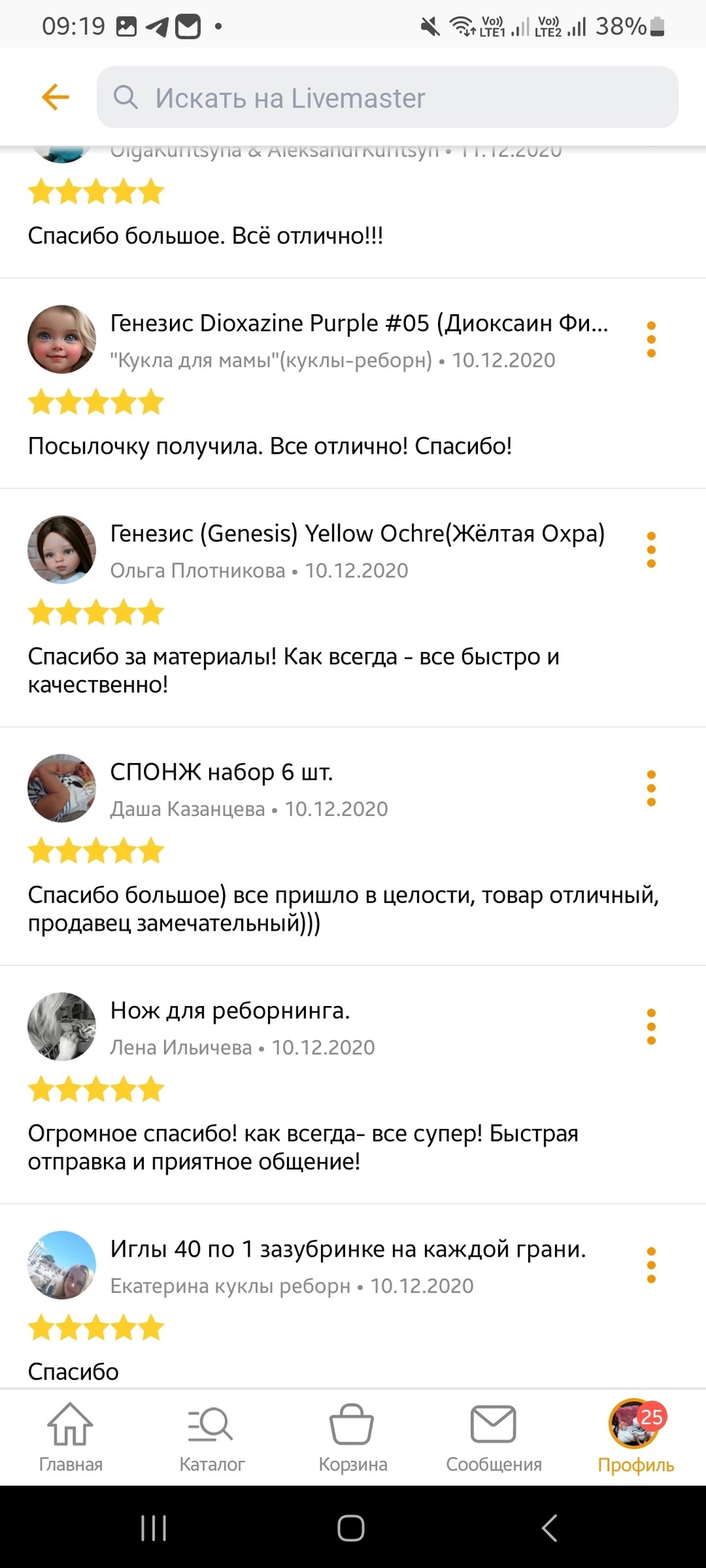Tap the Livemaster search field
This screenshot has width=706, height=1568.
coord(387,97)
